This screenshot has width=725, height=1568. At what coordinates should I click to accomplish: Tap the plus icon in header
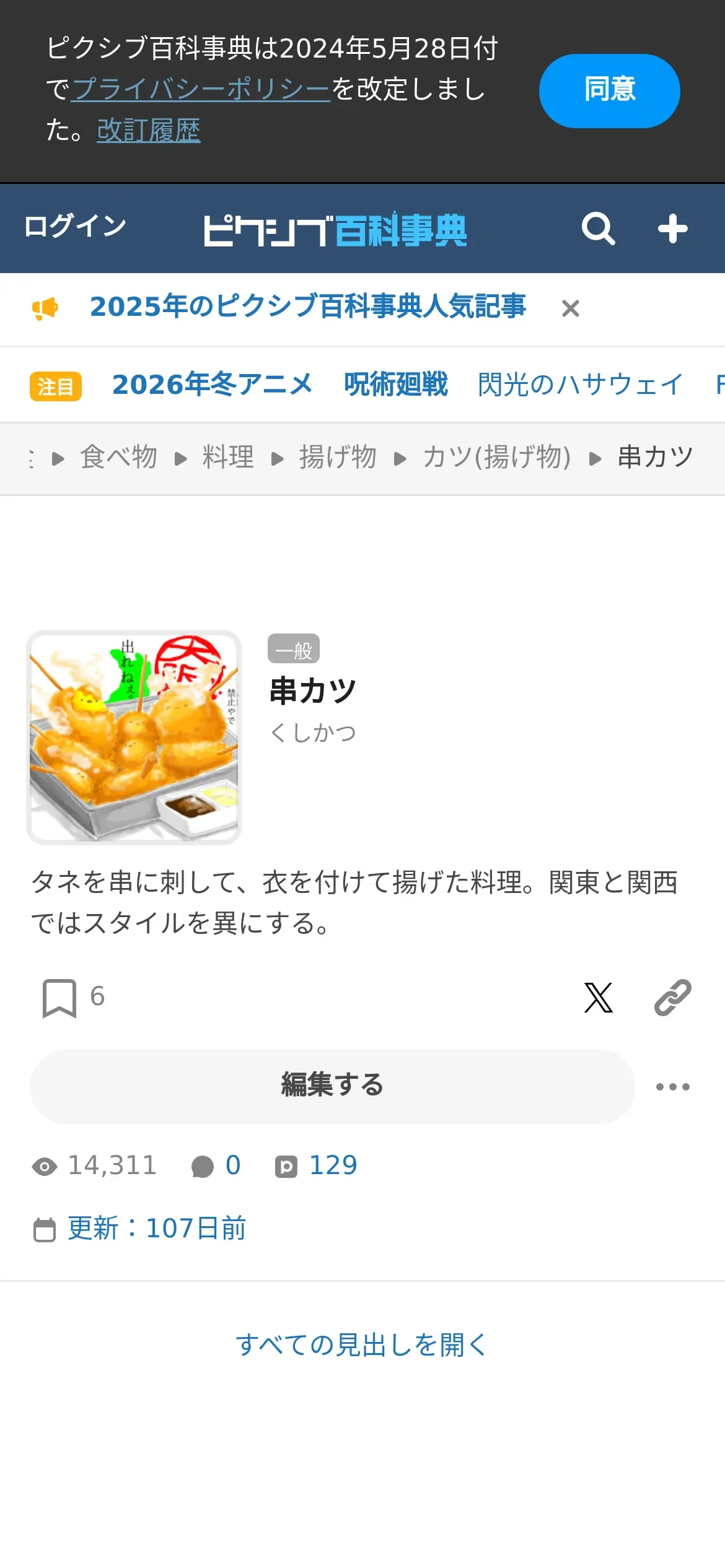coord(673,229)
